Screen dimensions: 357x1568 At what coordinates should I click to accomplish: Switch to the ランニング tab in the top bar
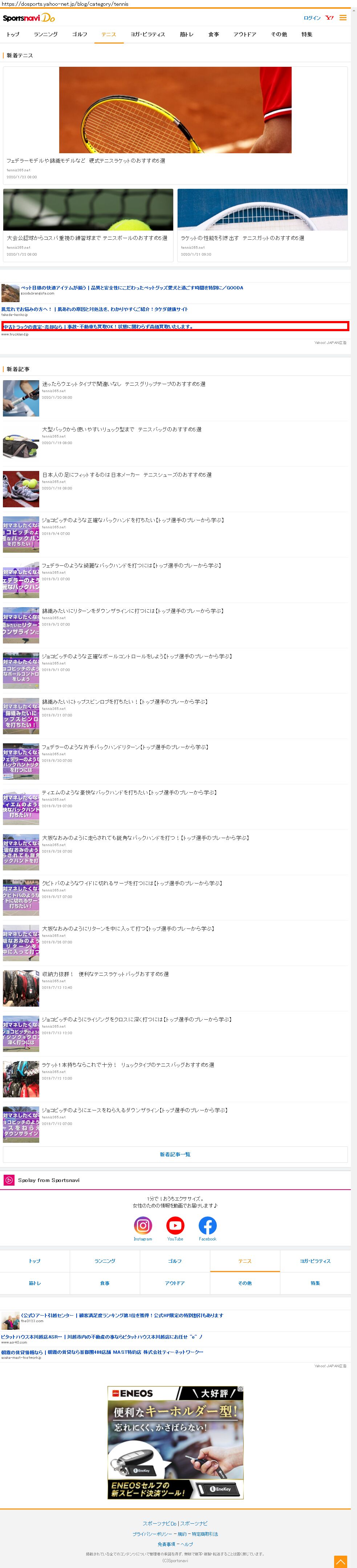click(46, 34)
